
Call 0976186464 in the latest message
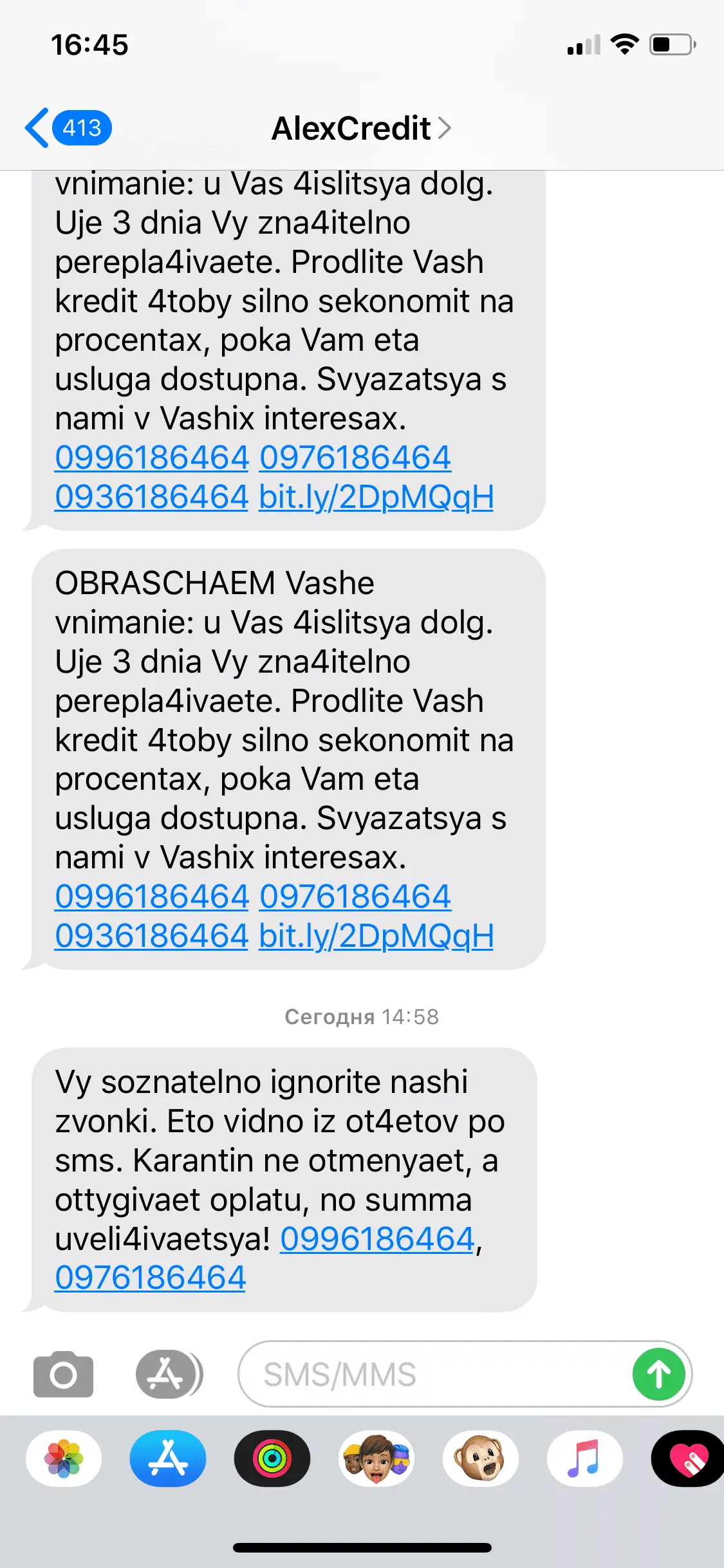151,1278
